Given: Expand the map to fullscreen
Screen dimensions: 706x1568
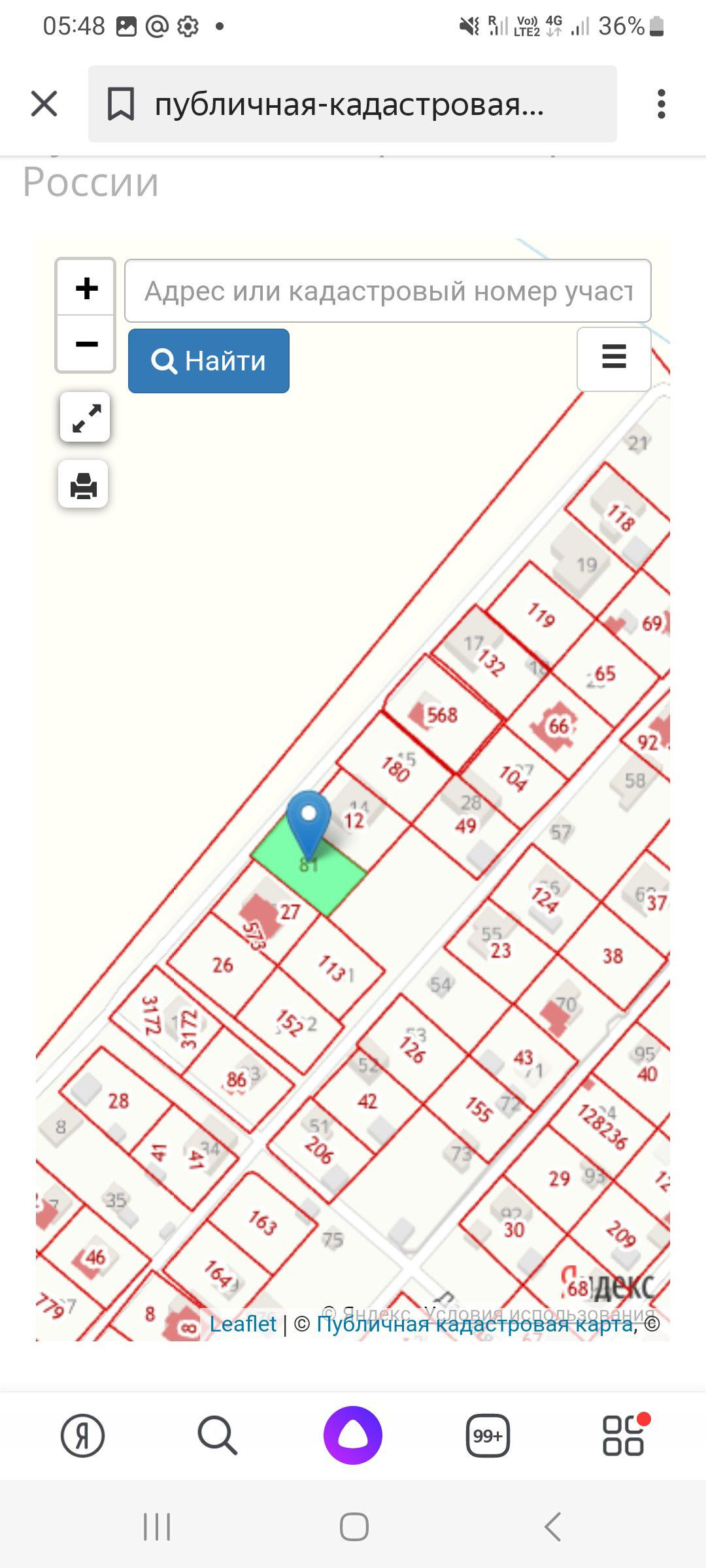Looking at the screenshot, I should [x=85, y=417].
